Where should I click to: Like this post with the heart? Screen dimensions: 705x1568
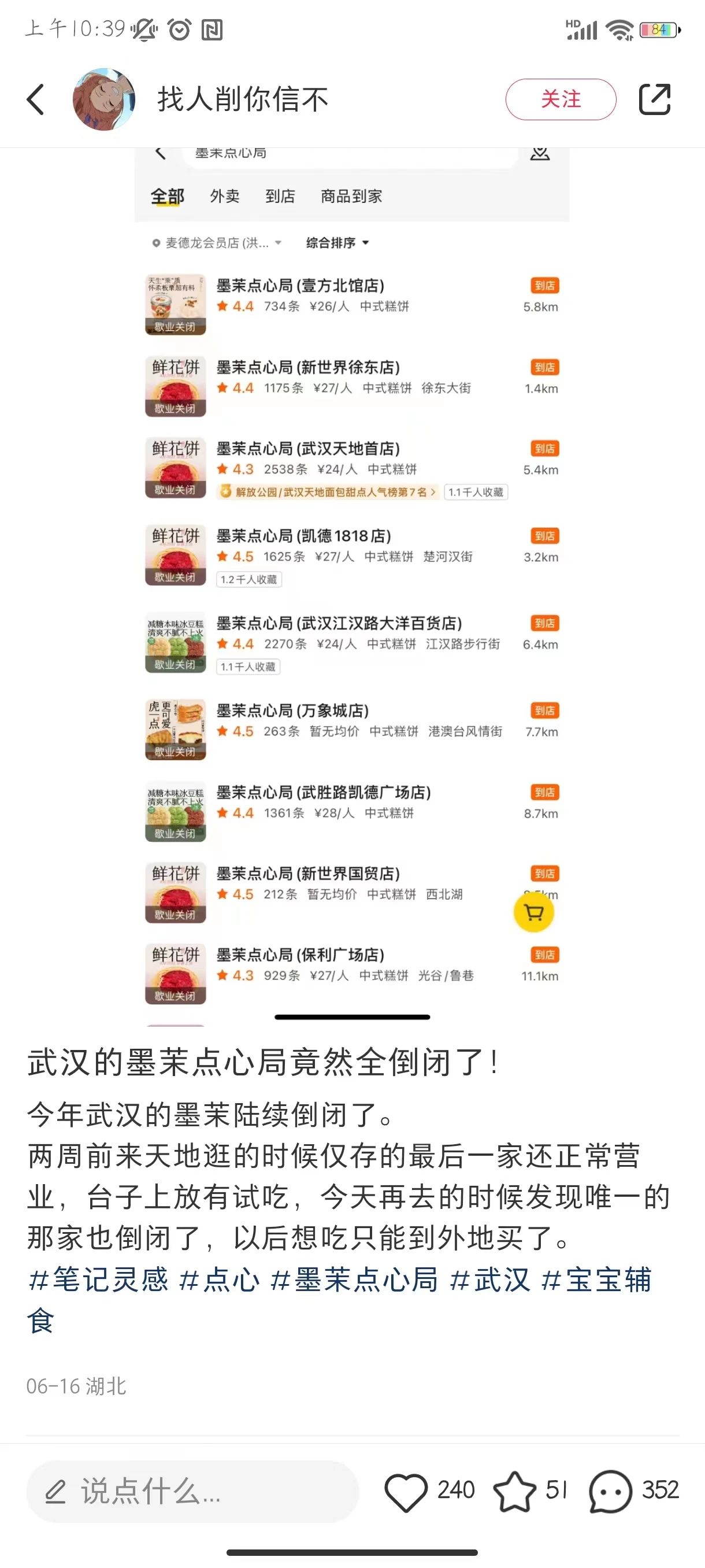[x=406, y=1491]
